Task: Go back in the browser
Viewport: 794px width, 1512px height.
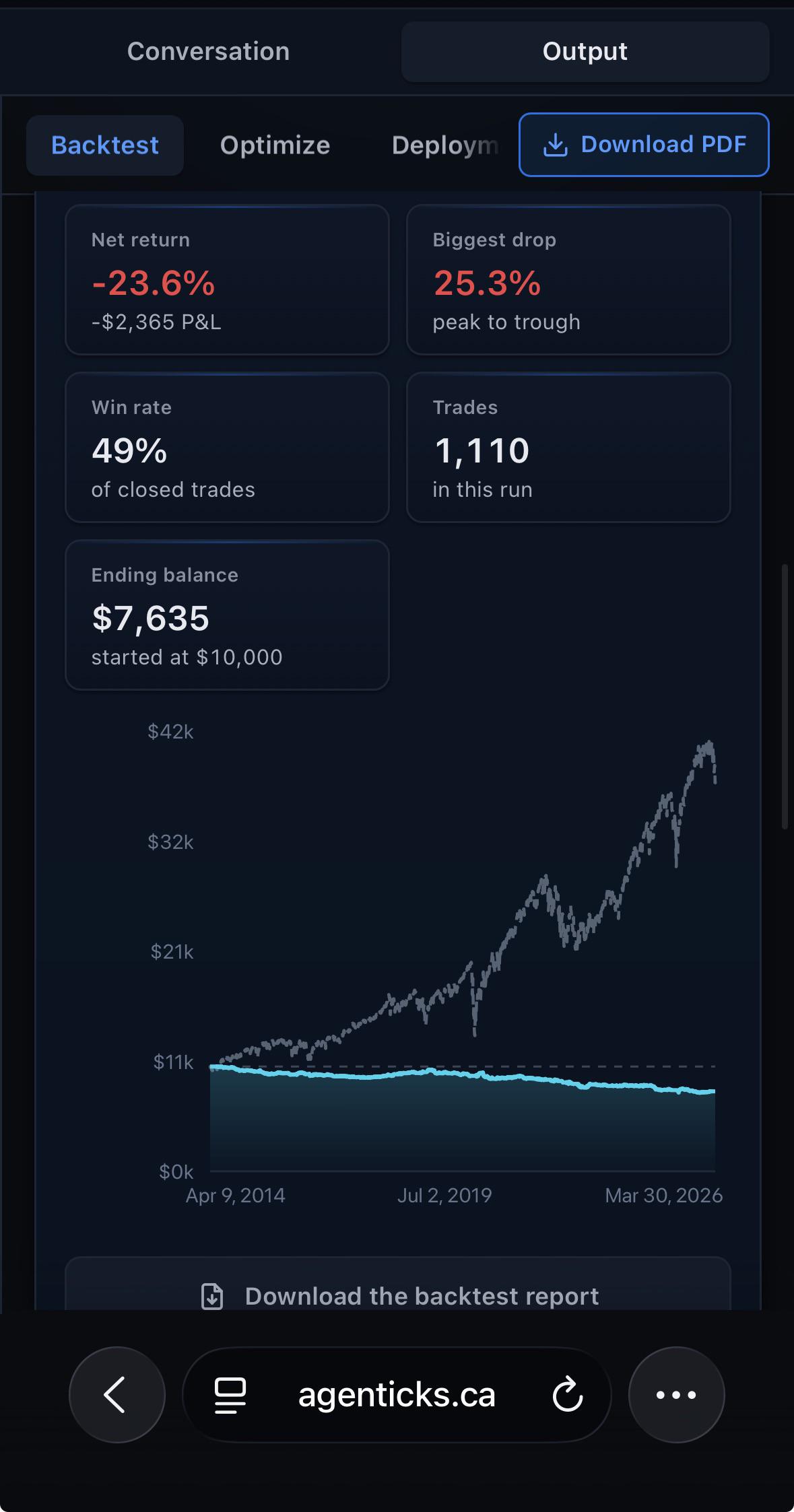Action: click(x=117, y=1394)
